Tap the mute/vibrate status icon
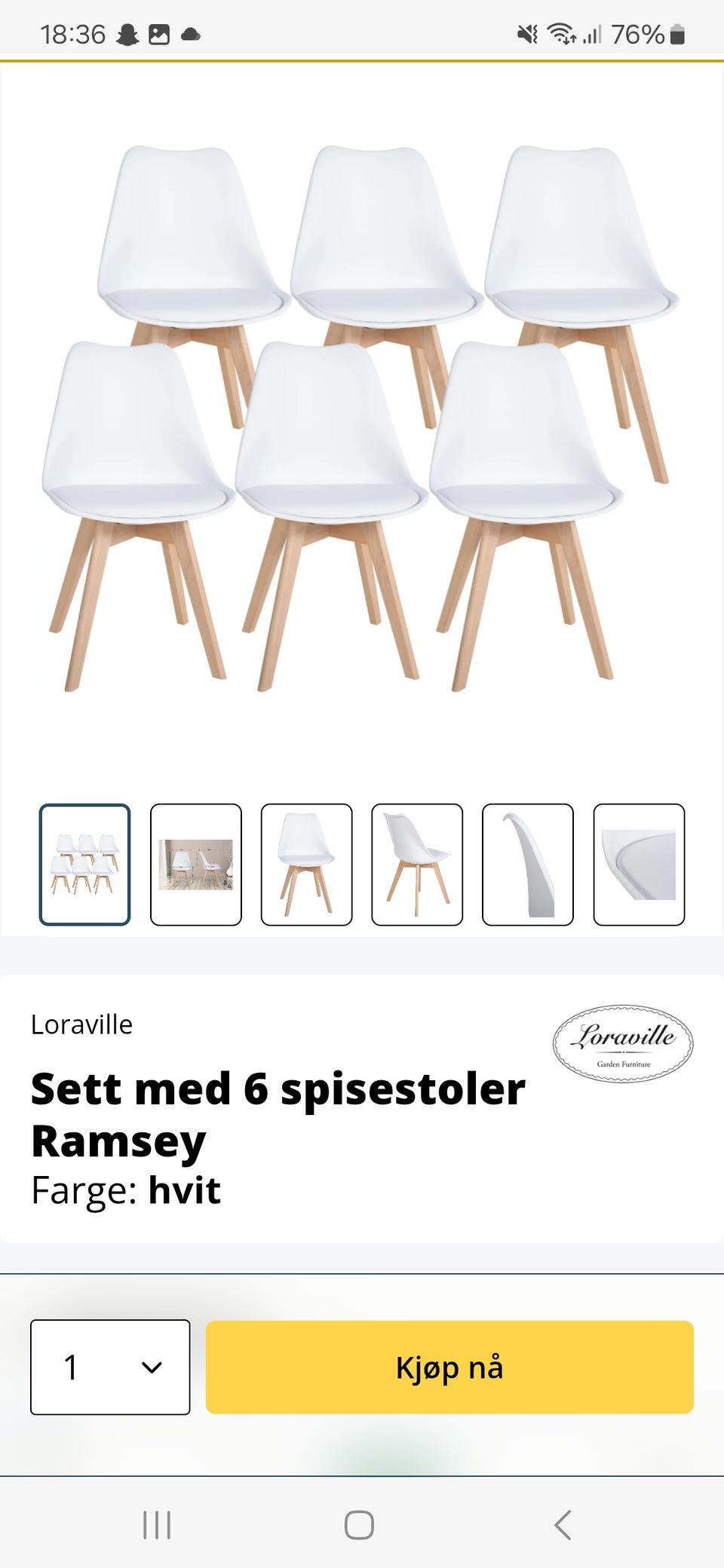This screenshot has width=724, height=1568. 528,33
